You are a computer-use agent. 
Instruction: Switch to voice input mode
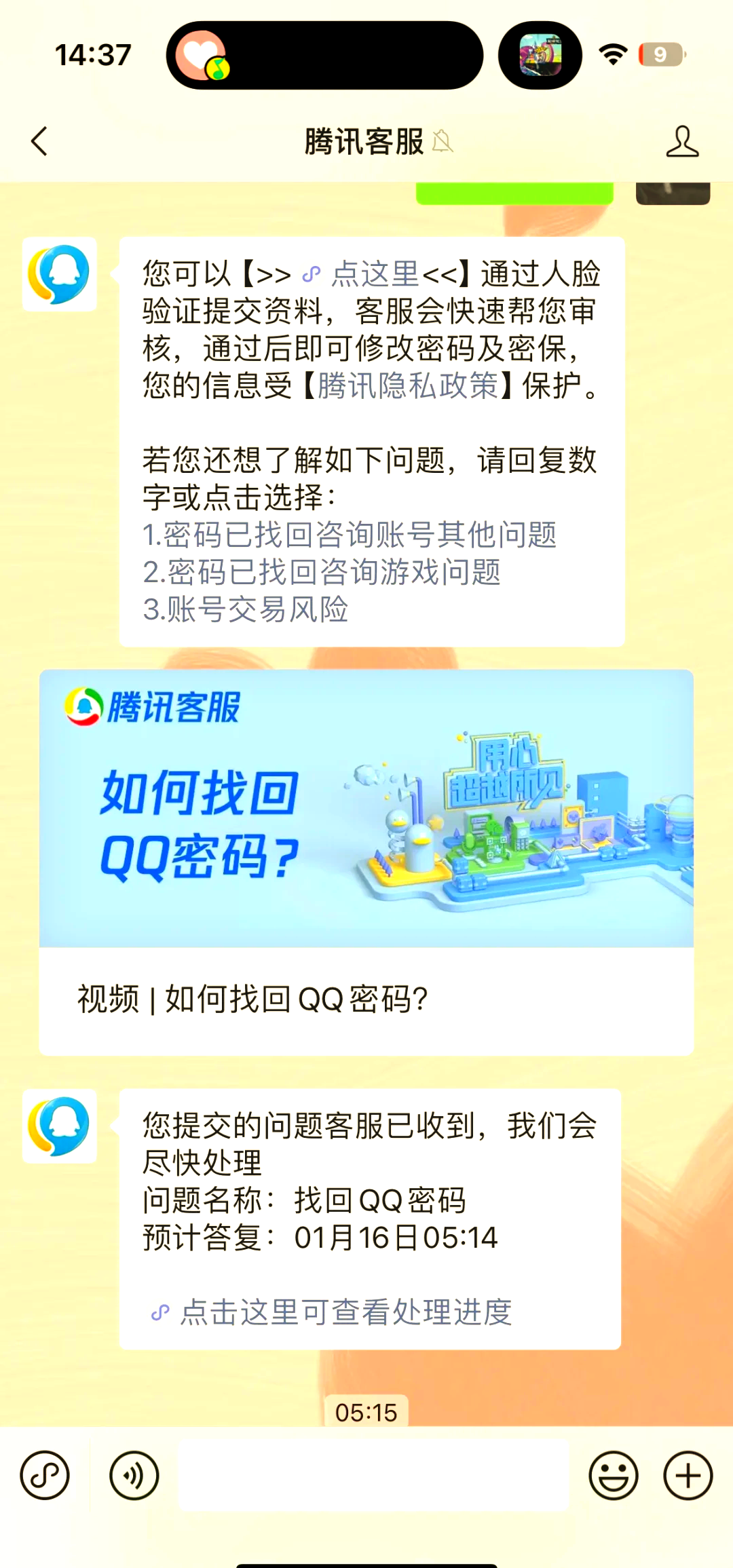pyautogui.click(x=134, y=1476)
